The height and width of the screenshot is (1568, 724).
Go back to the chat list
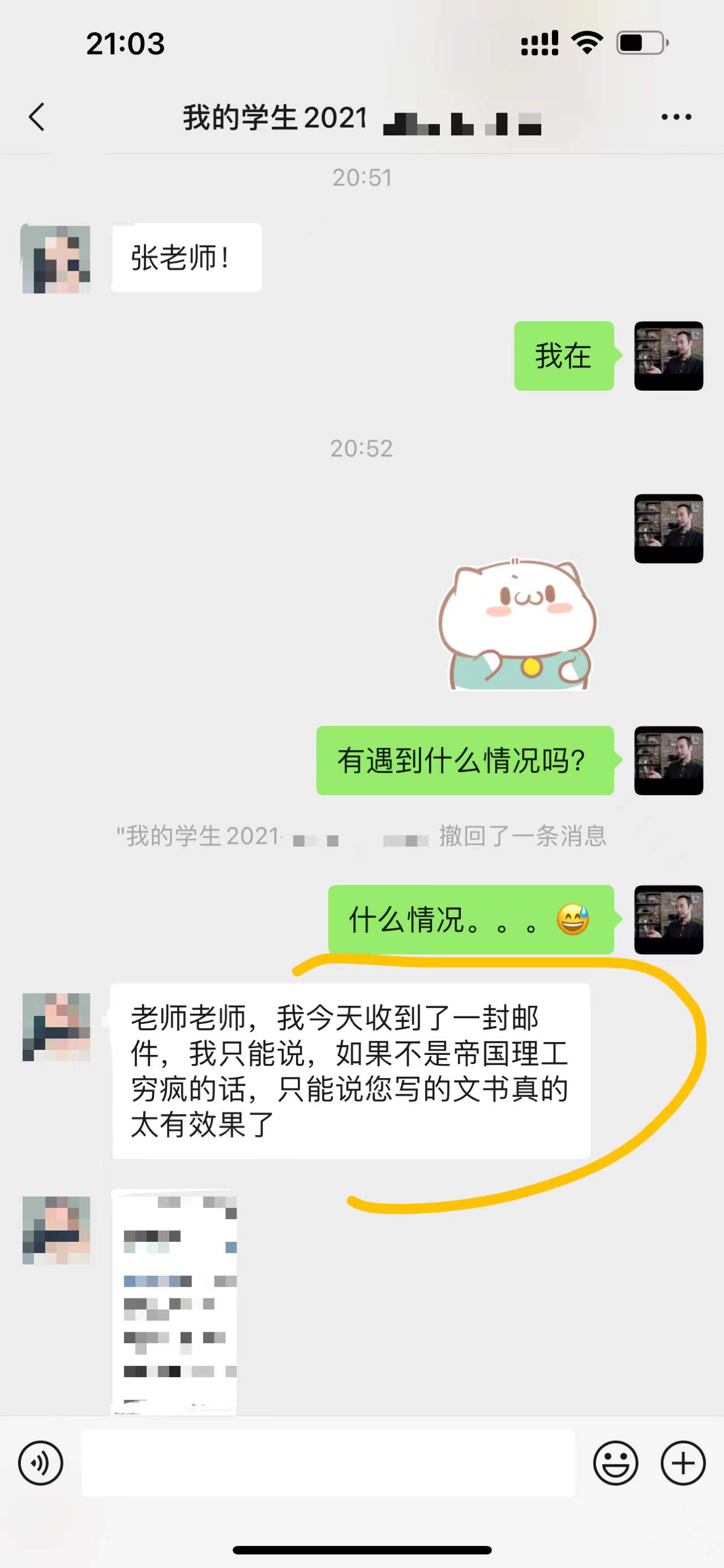37,117
